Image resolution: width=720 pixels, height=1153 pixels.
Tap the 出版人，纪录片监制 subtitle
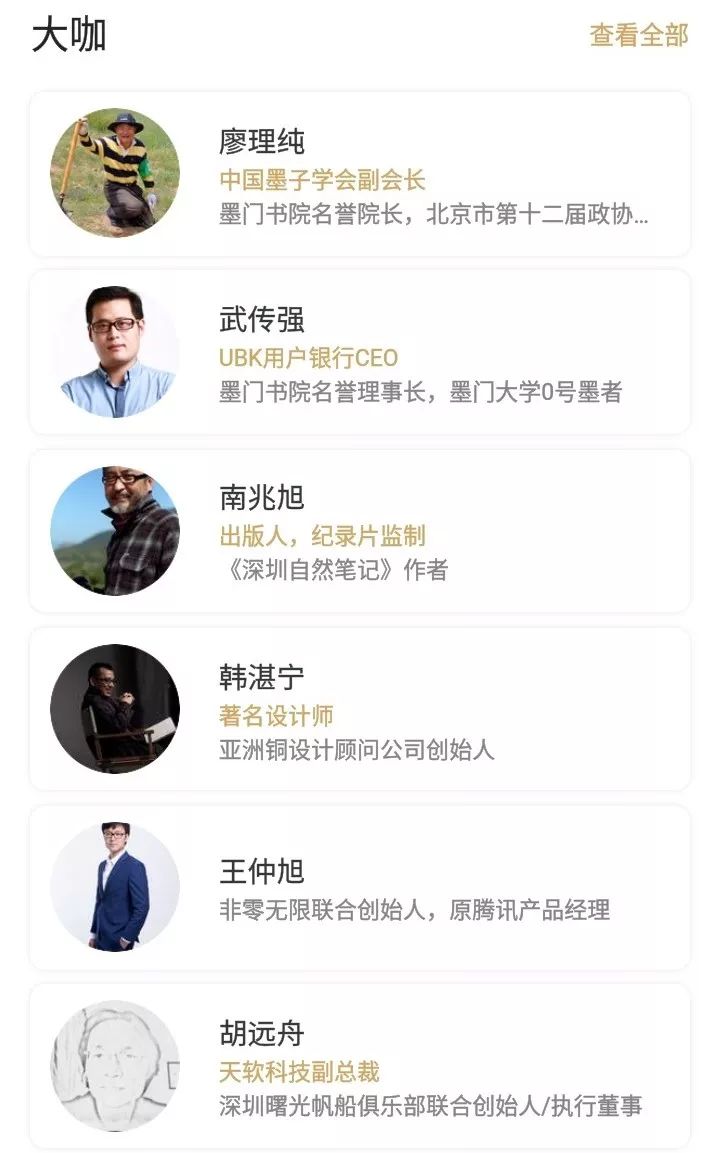pos(322,536)
